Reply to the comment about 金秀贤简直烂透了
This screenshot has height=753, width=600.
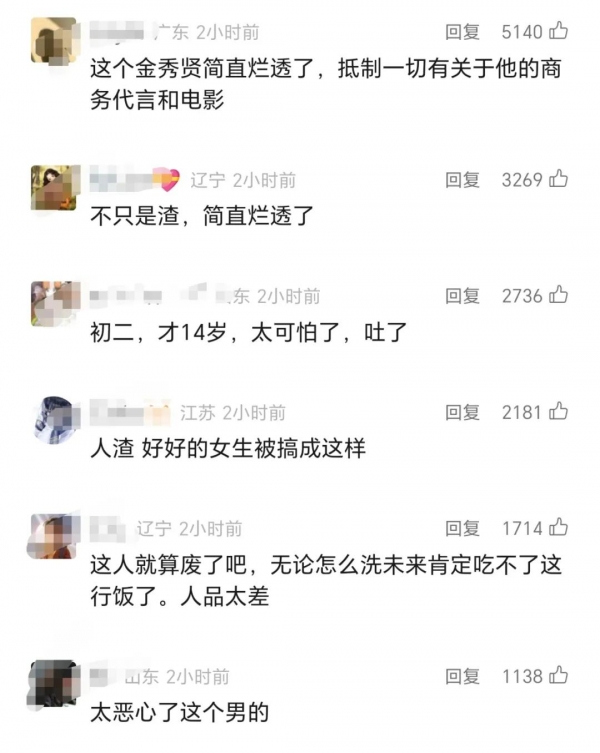pos(462,32)
